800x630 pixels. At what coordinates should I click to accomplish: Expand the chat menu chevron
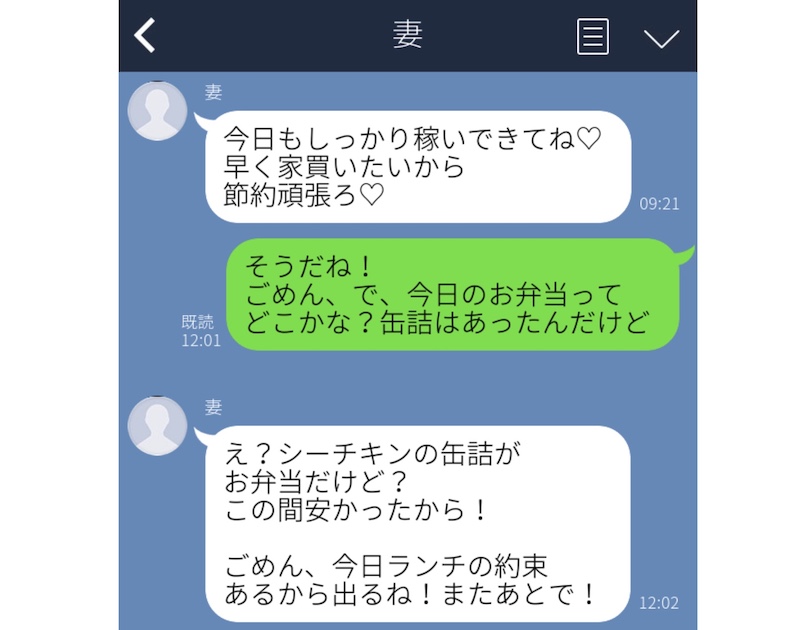click(x=661, y=38)
